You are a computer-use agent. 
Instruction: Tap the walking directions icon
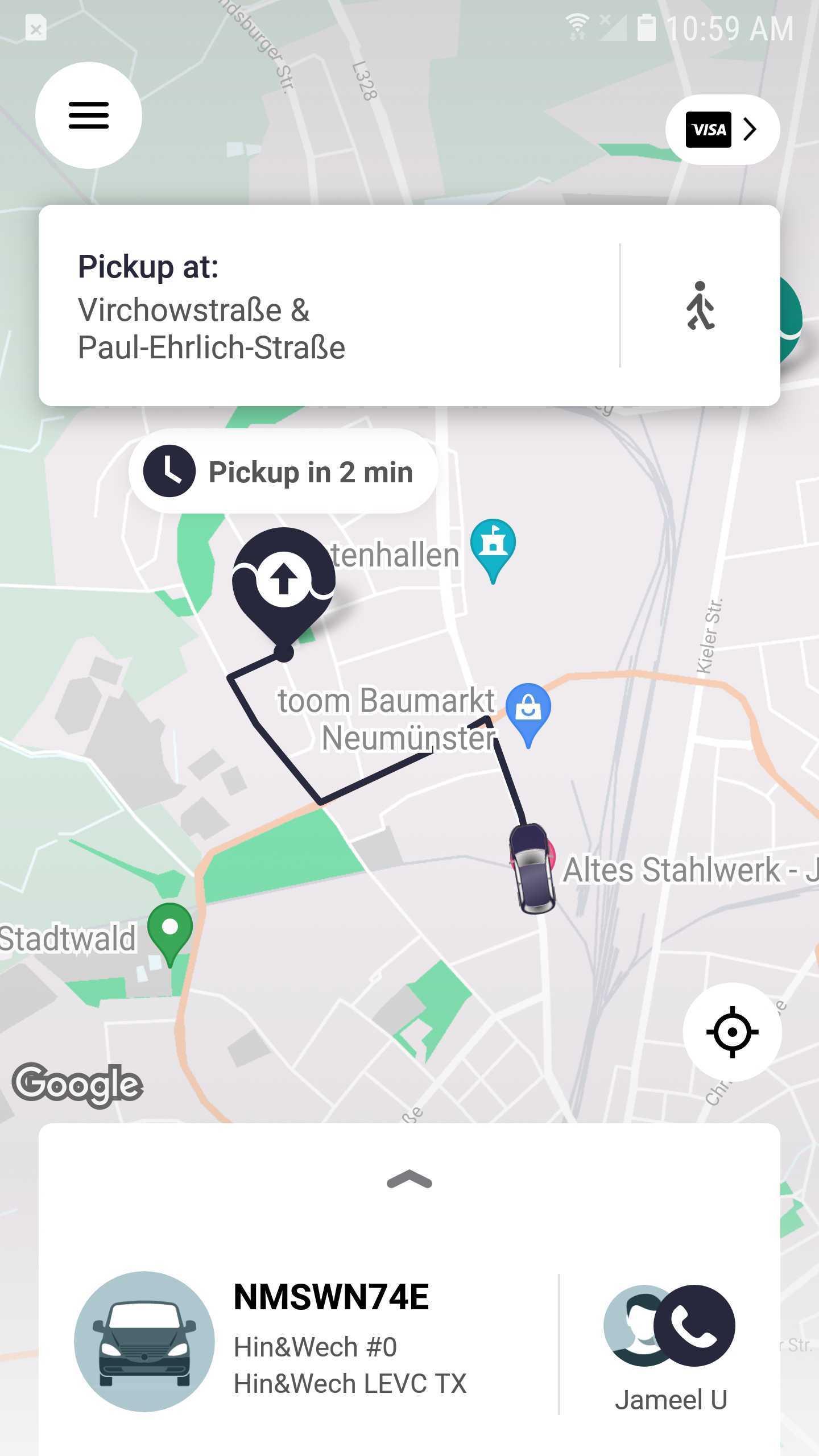coord(700,306)
